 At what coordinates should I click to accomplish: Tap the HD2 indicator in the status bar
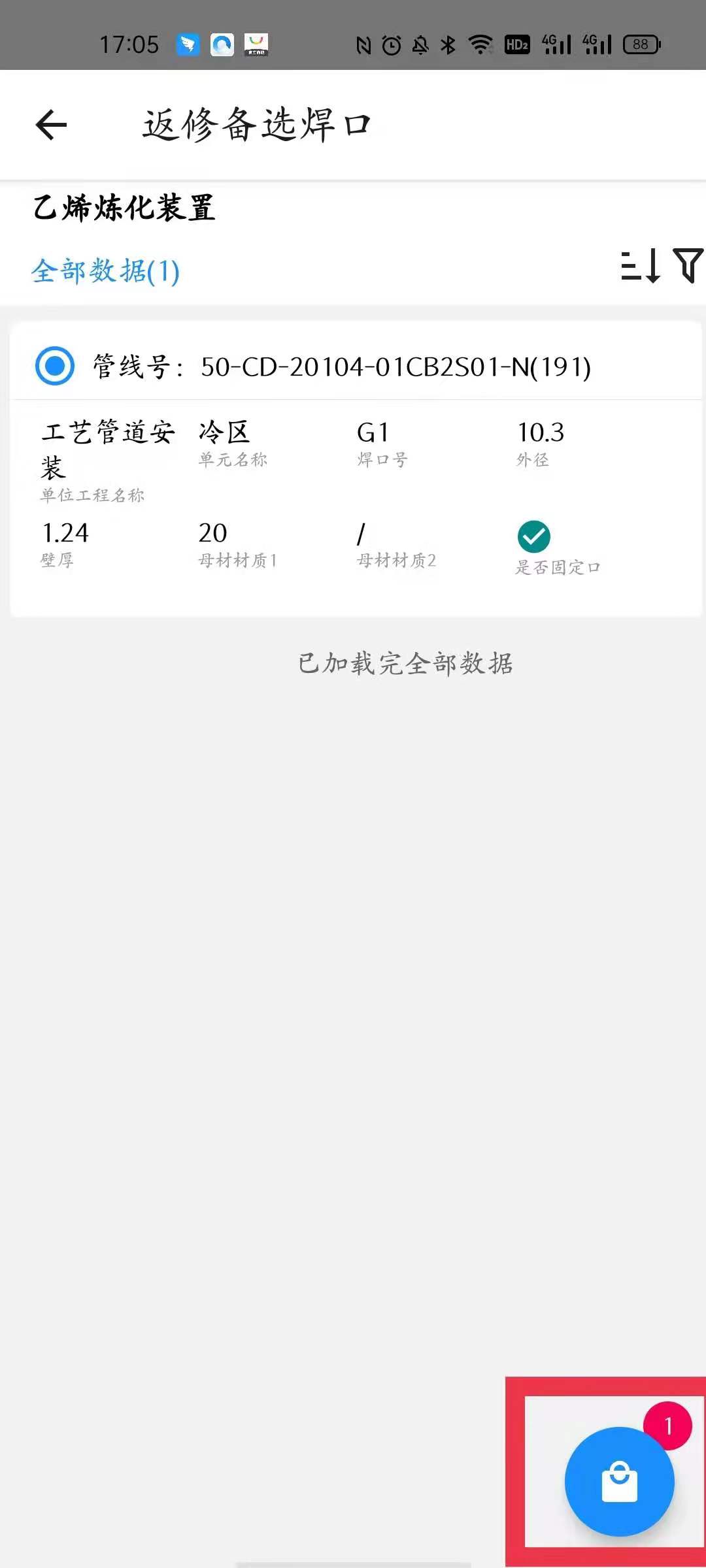517,44
